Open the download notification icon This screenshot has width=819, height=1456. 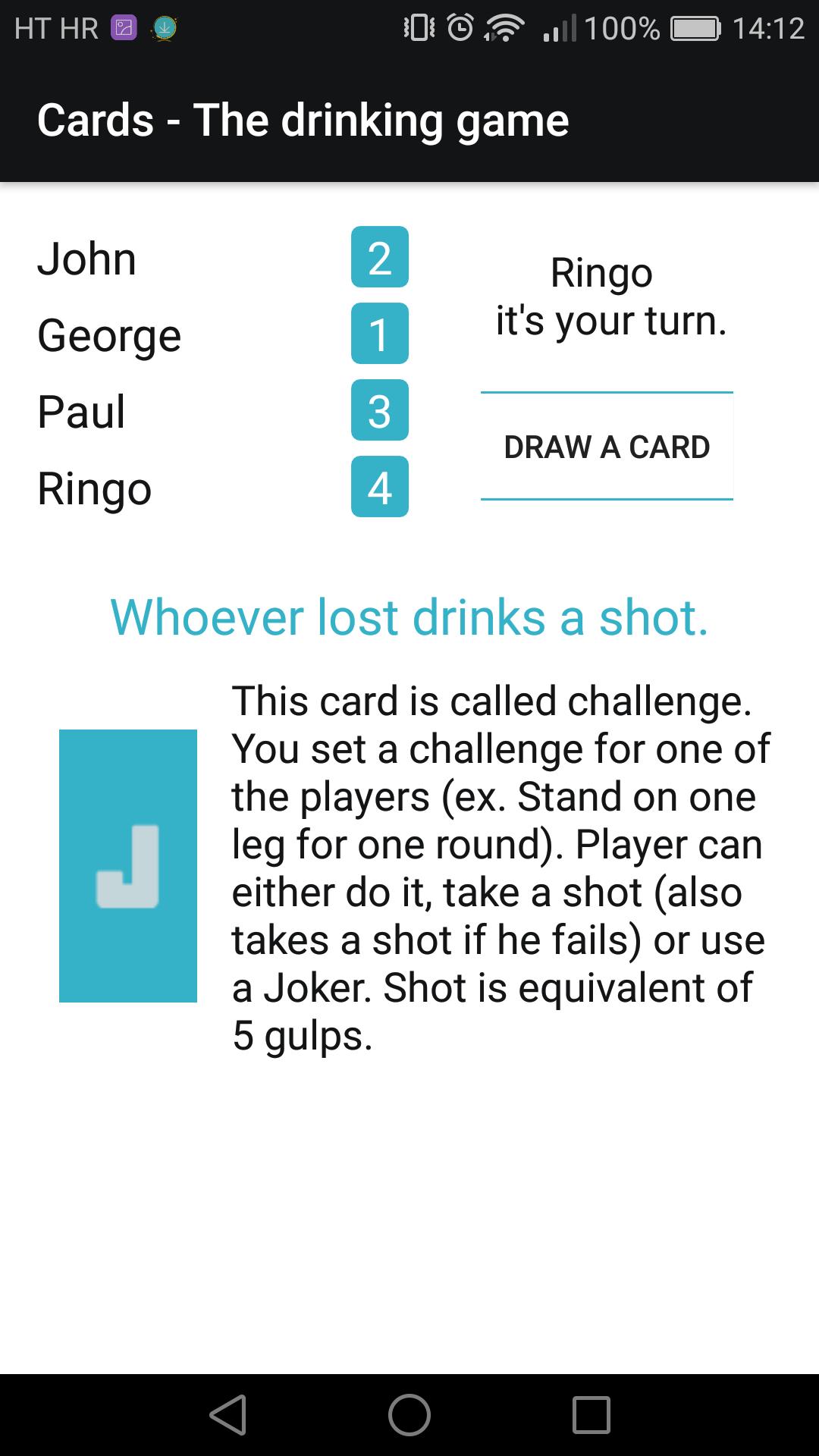(165, 27)
